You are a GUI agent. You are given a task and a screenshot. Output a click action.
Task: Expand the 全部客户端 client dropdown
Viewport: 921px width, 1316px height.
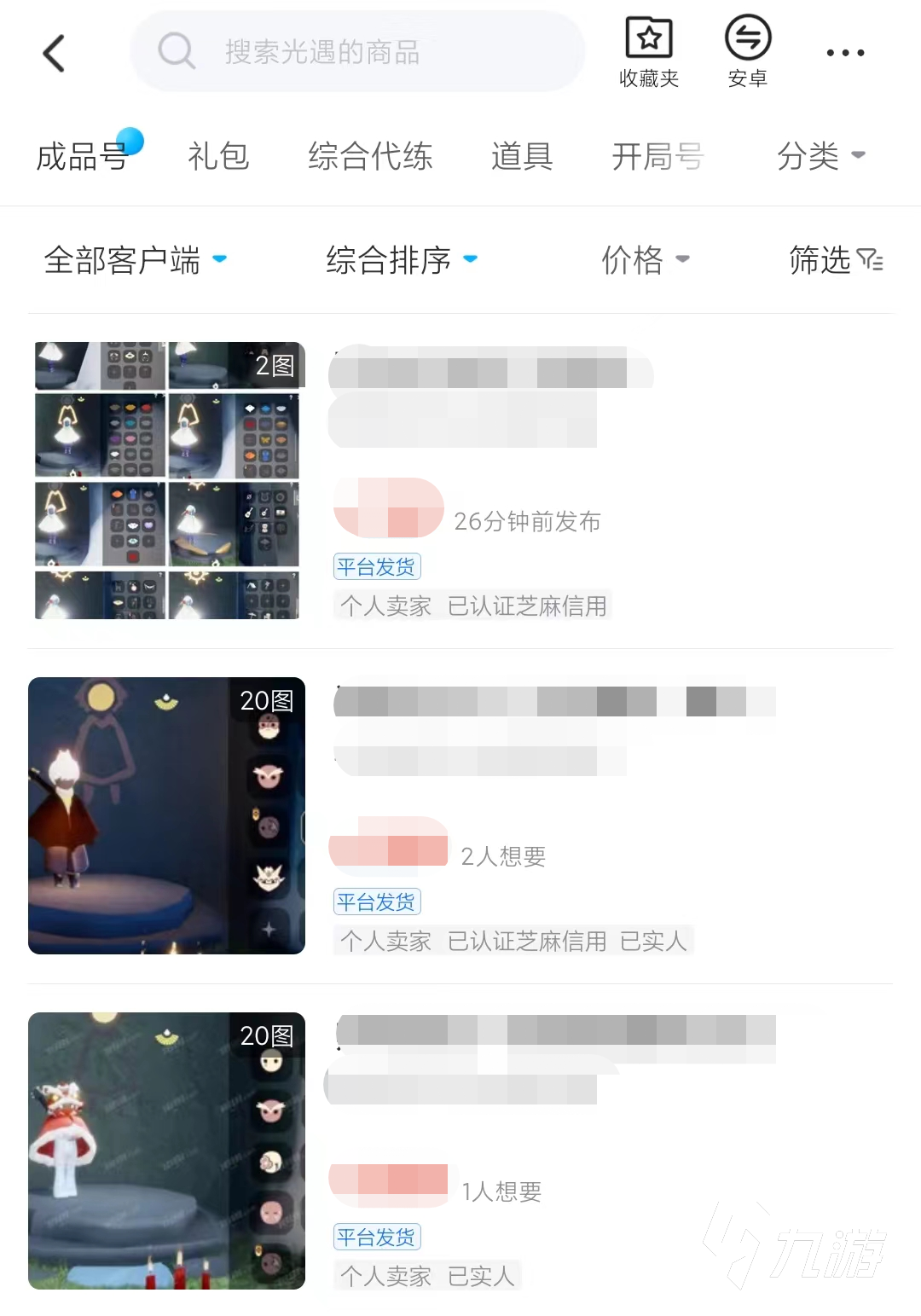tap(135, 259)
